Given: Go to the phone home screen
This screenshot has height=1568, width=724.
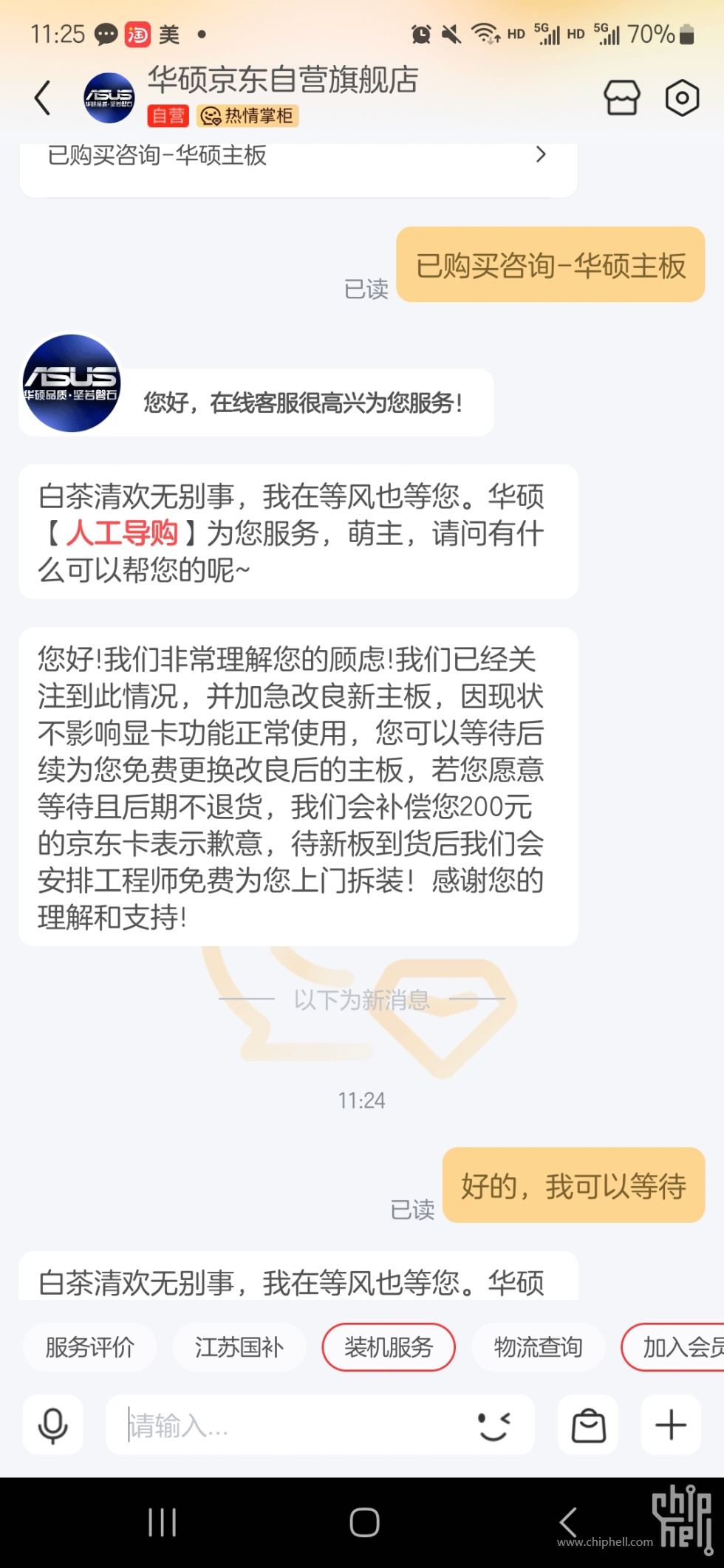Looking at the screenshot, I should point(364,1522).
